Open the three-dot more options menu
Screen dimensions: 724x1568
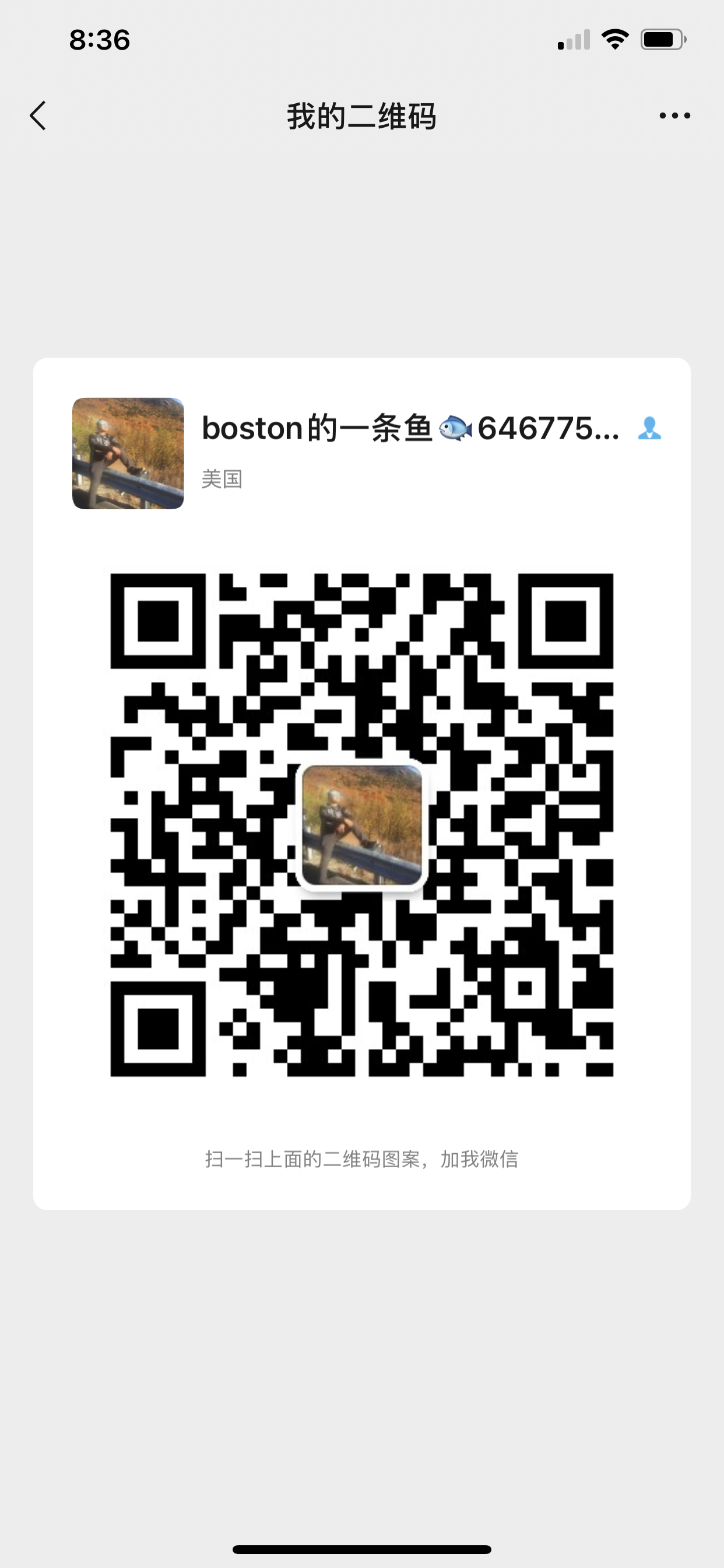coord(674,116)
